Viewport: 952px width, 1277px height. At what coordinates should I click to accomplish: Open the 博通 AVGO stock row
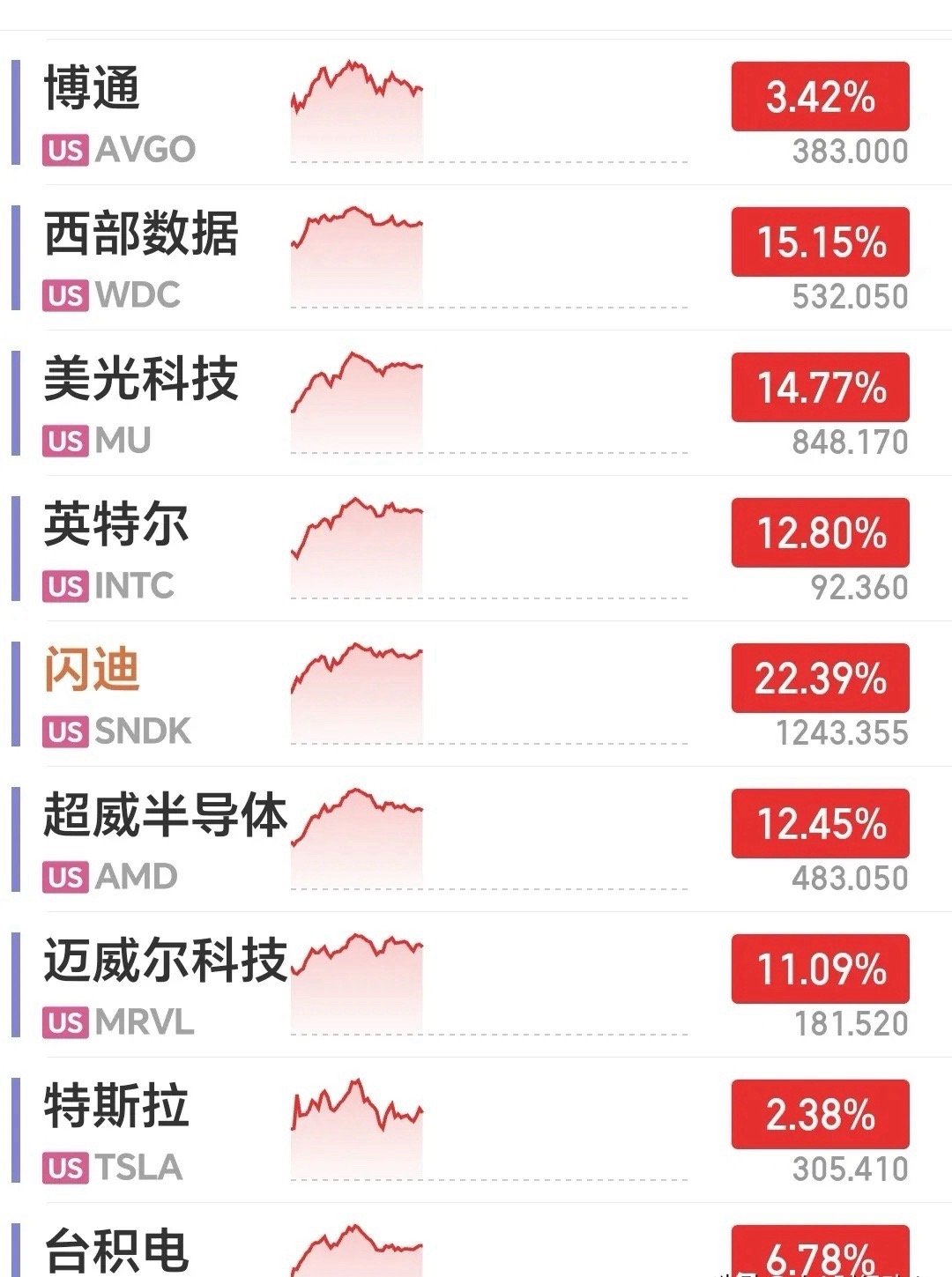[x=476, y=112]
